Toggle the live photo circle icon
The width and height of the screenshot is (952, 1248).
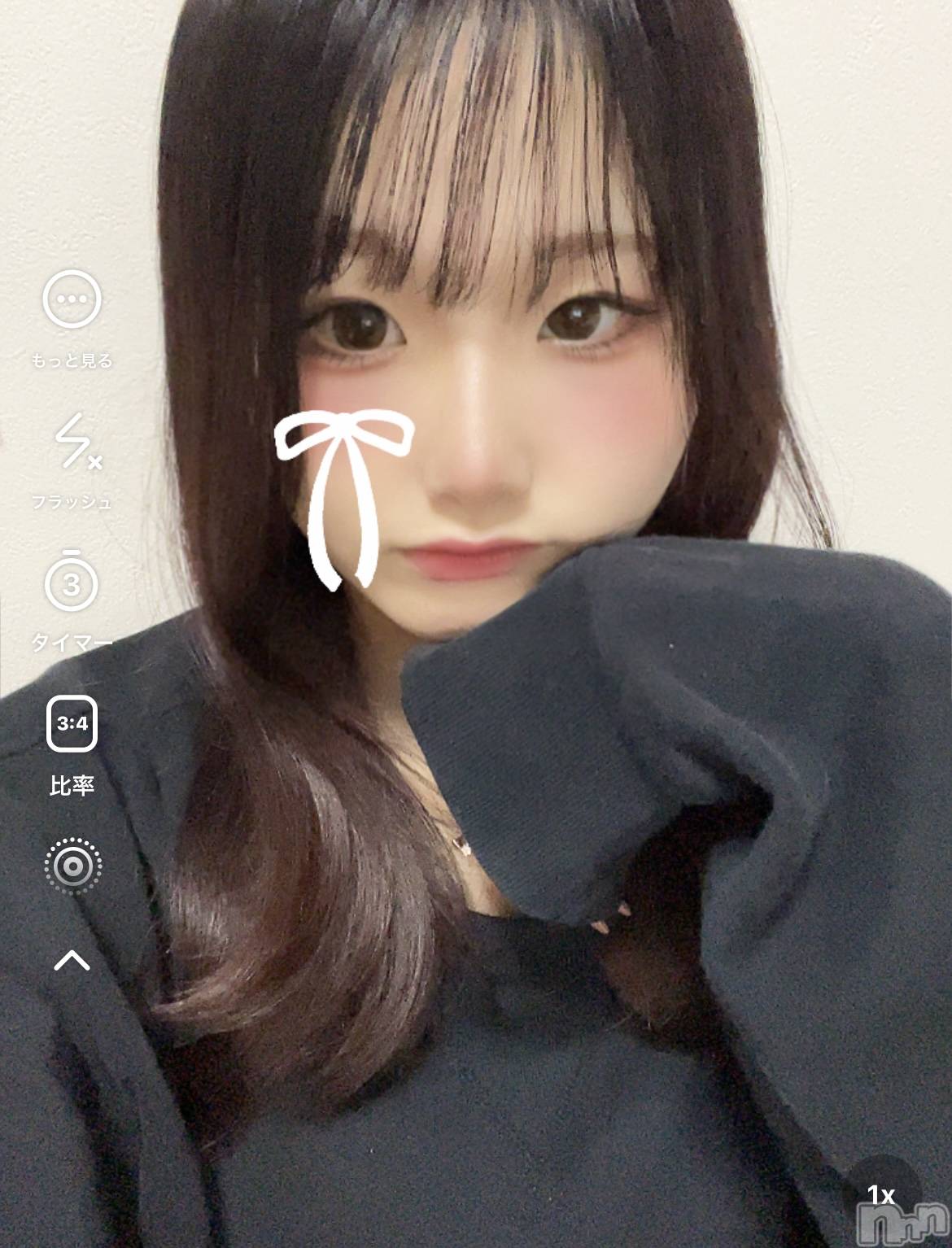point(72,866)
